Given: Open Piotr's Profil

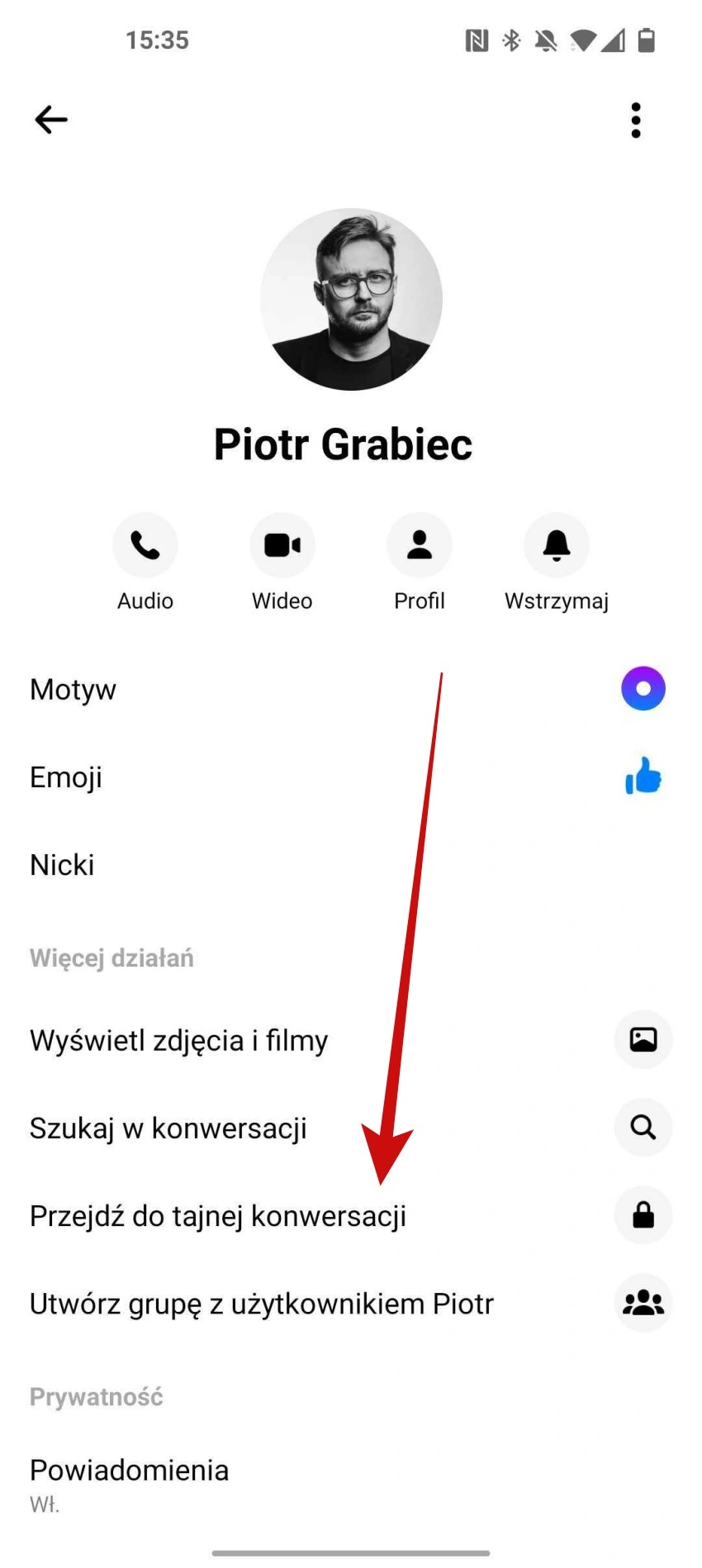Looking at the screenshot, I should (x=420, y=545).
